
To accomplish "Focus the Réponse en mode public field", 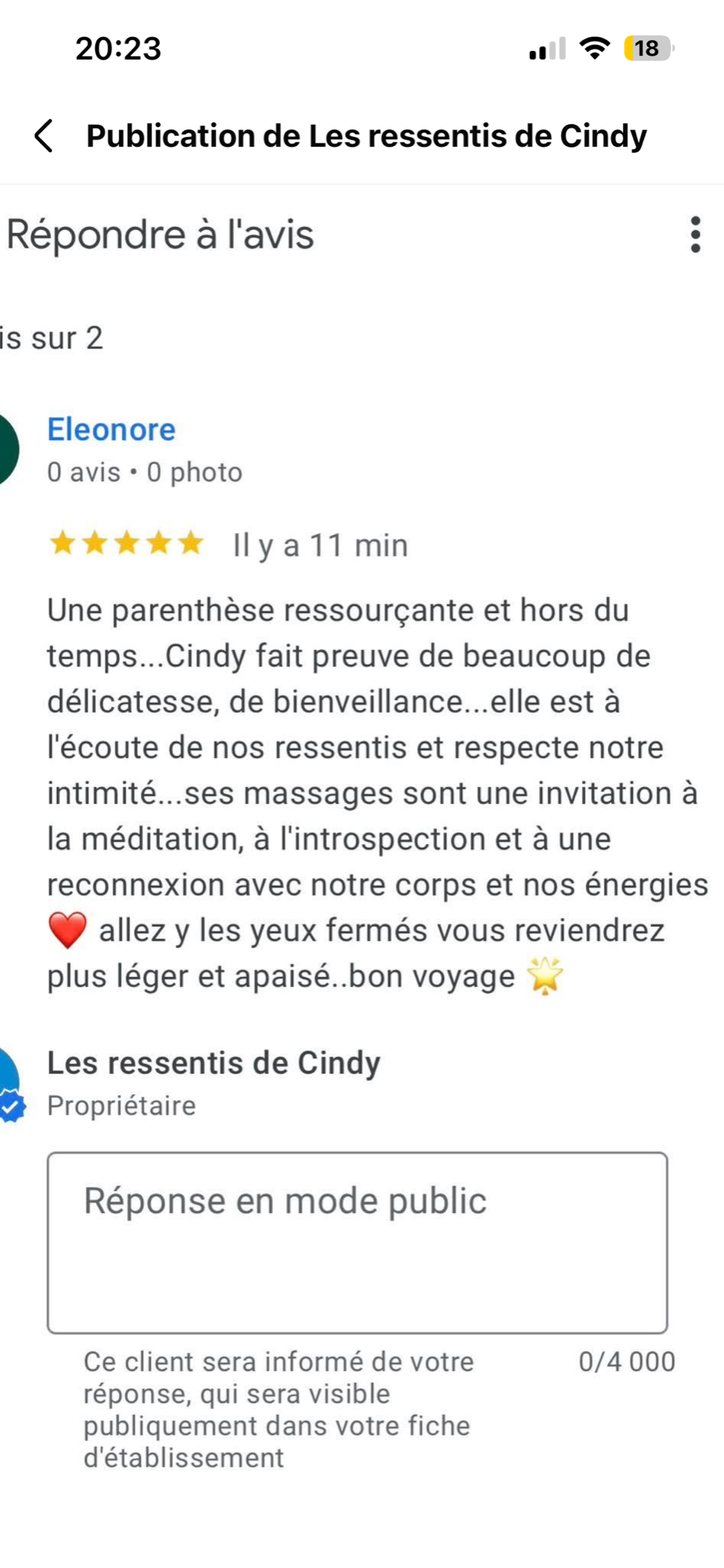I will pyautogui.click(x=357, y=1242).
